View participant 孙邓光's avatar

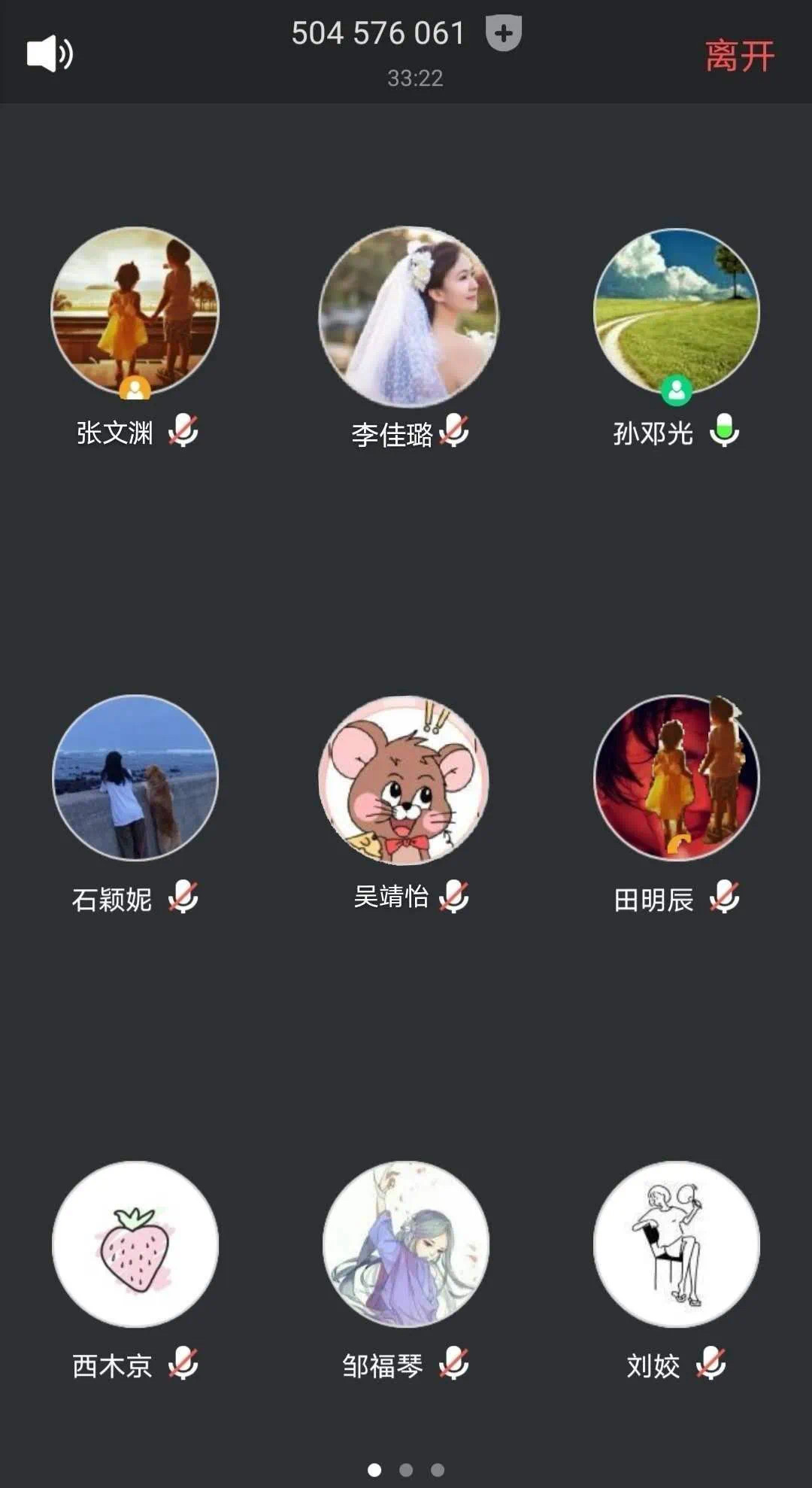[x=677, y=312]
